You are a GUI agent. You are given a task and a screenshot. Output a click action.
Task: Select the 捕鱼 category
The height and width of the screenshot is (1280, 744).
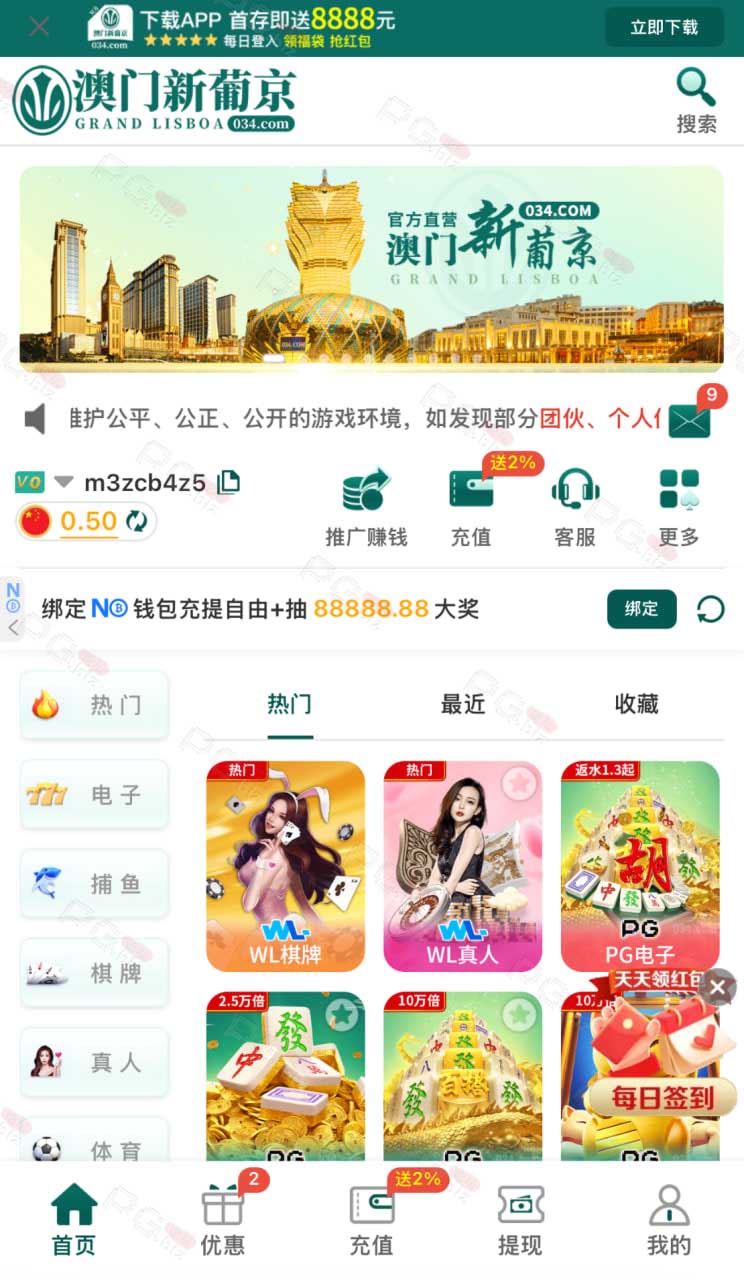95,884
